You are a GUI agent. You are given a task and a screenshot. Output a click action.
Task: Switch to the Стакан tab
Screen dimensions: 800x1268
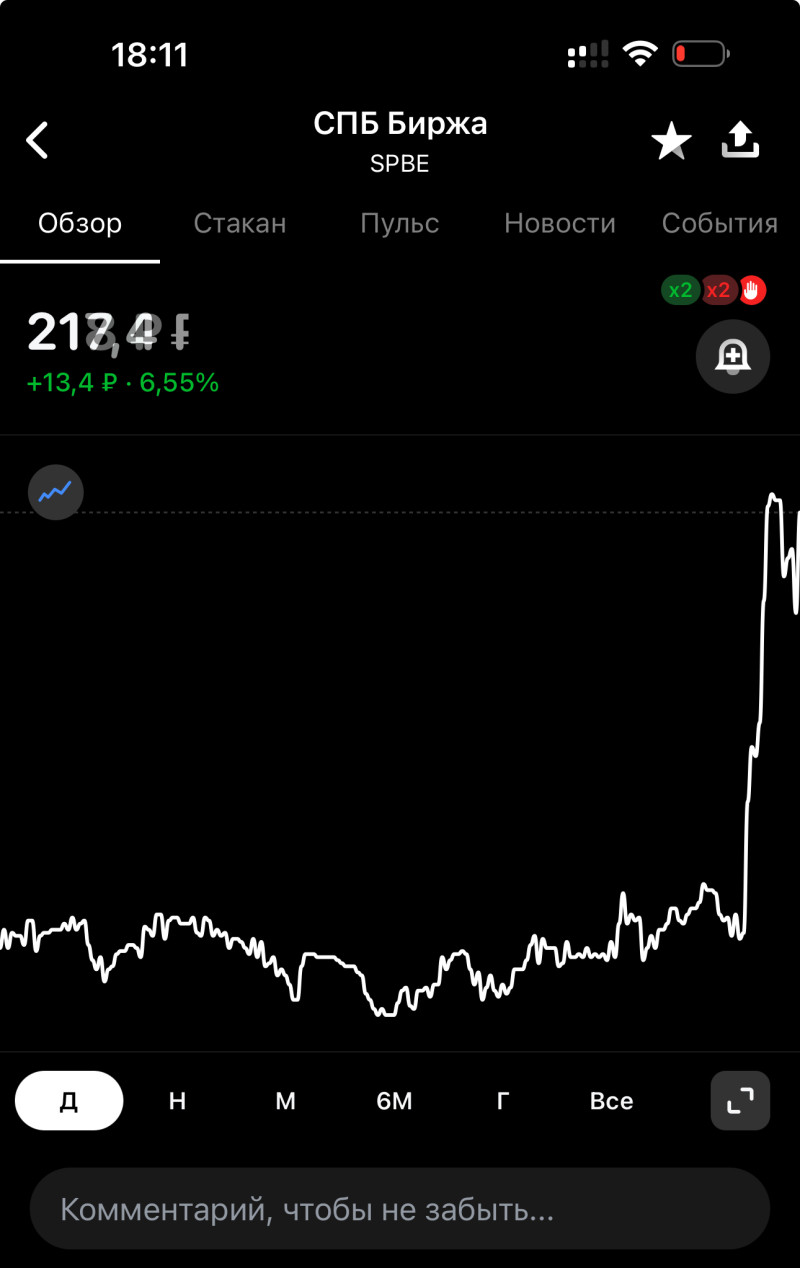239,224
